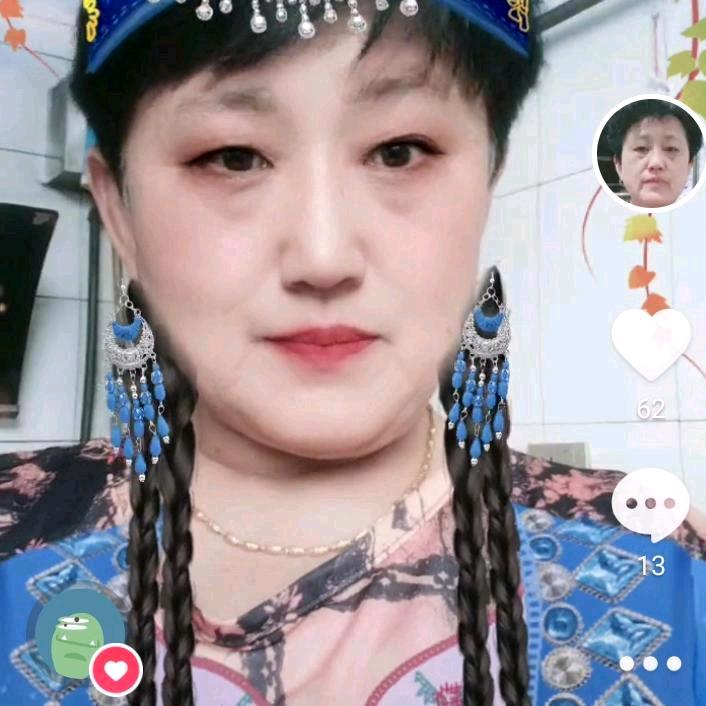Tap the red heart badge on the green avatar

click(x=115, y=670)
